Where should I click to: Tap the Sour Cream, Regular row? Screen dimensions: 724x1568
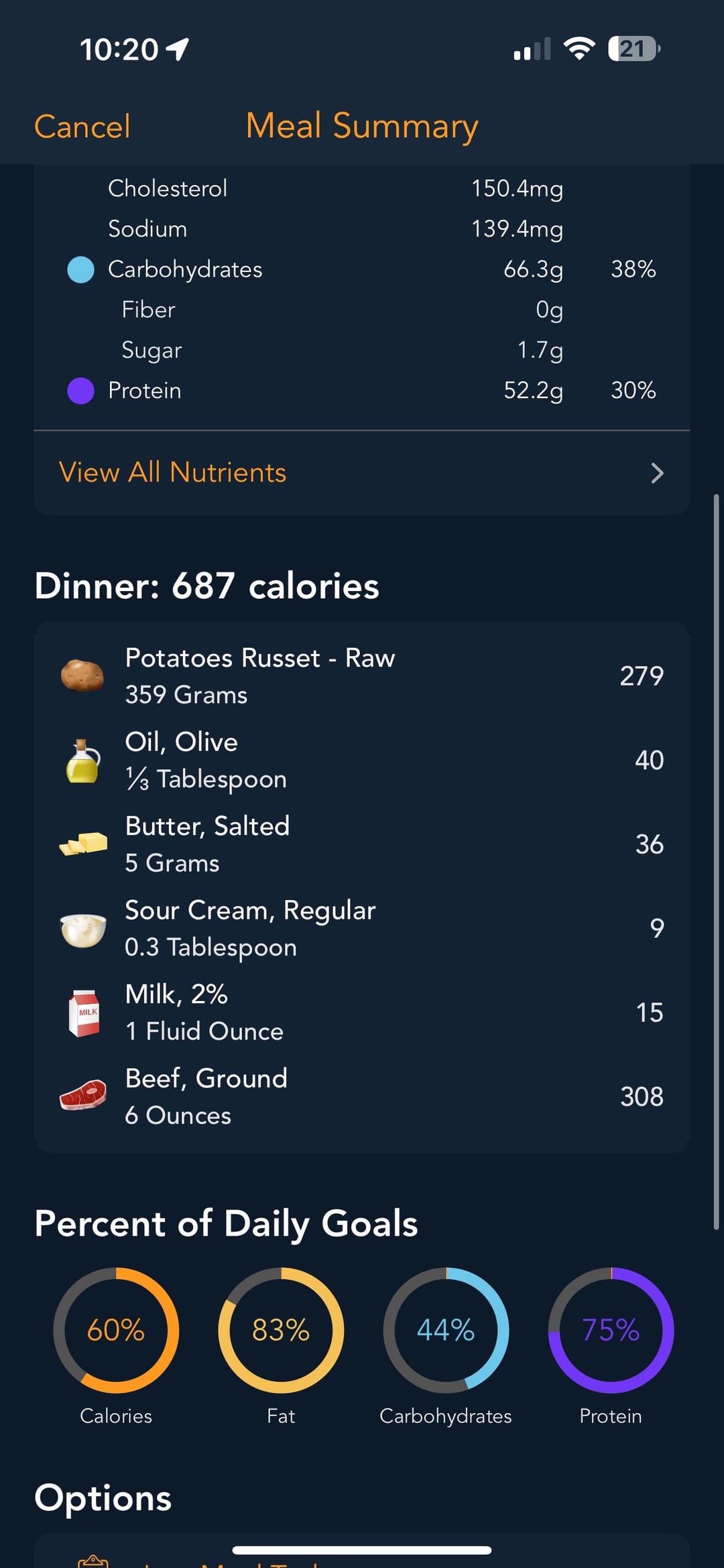(362, 928)
